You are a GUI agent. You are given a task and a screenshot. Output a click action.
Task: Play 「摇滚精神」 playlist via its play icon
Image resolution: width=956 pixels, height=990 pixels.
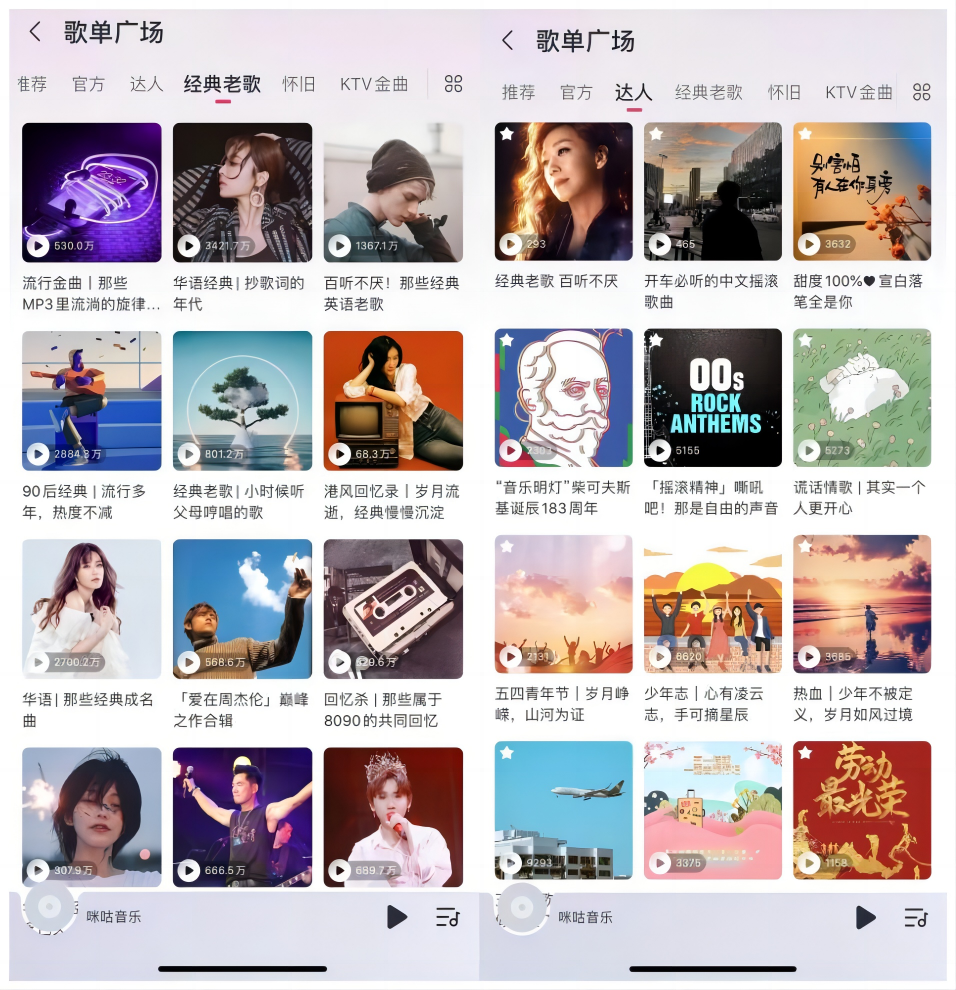click(x=660, y=451)
